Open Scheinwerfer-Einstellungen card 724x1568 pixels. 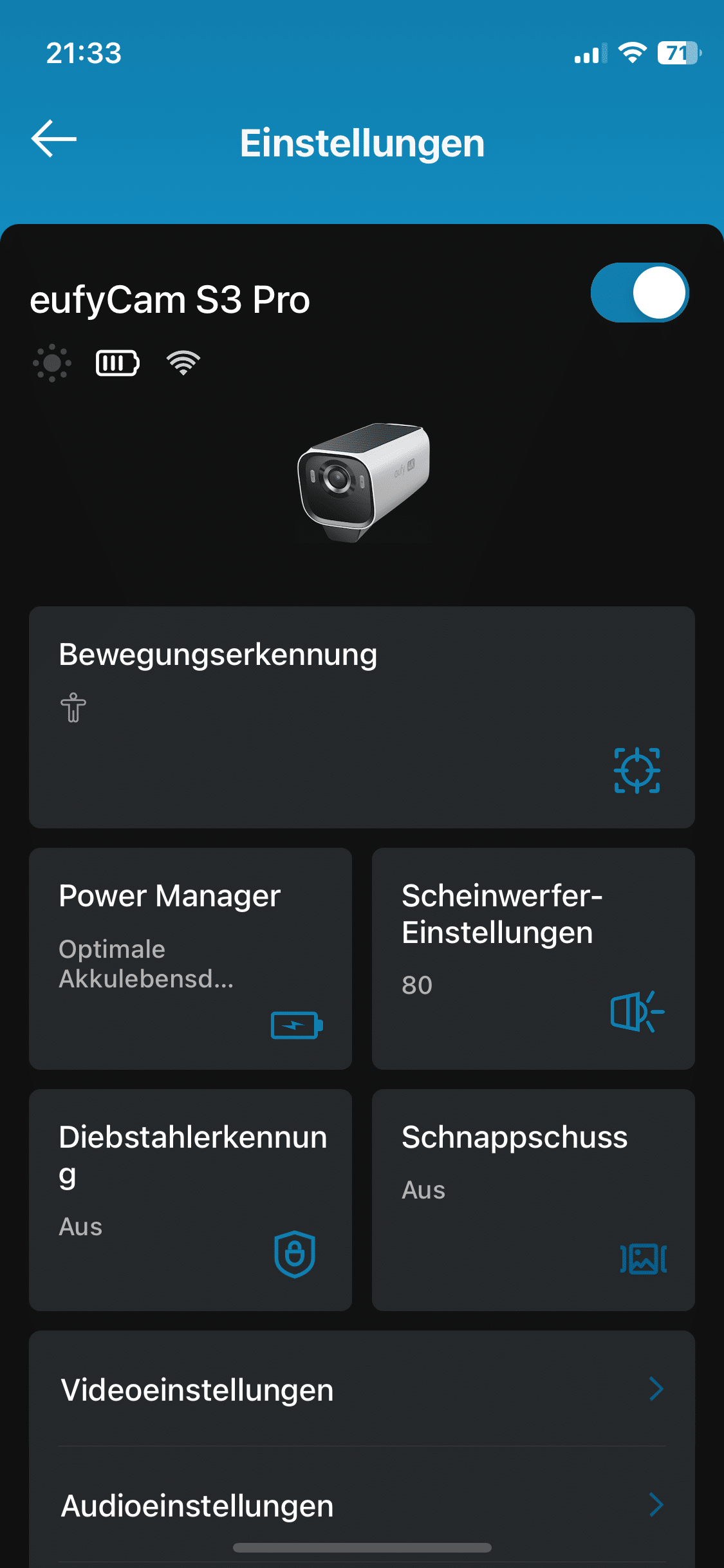coord(533,958)
